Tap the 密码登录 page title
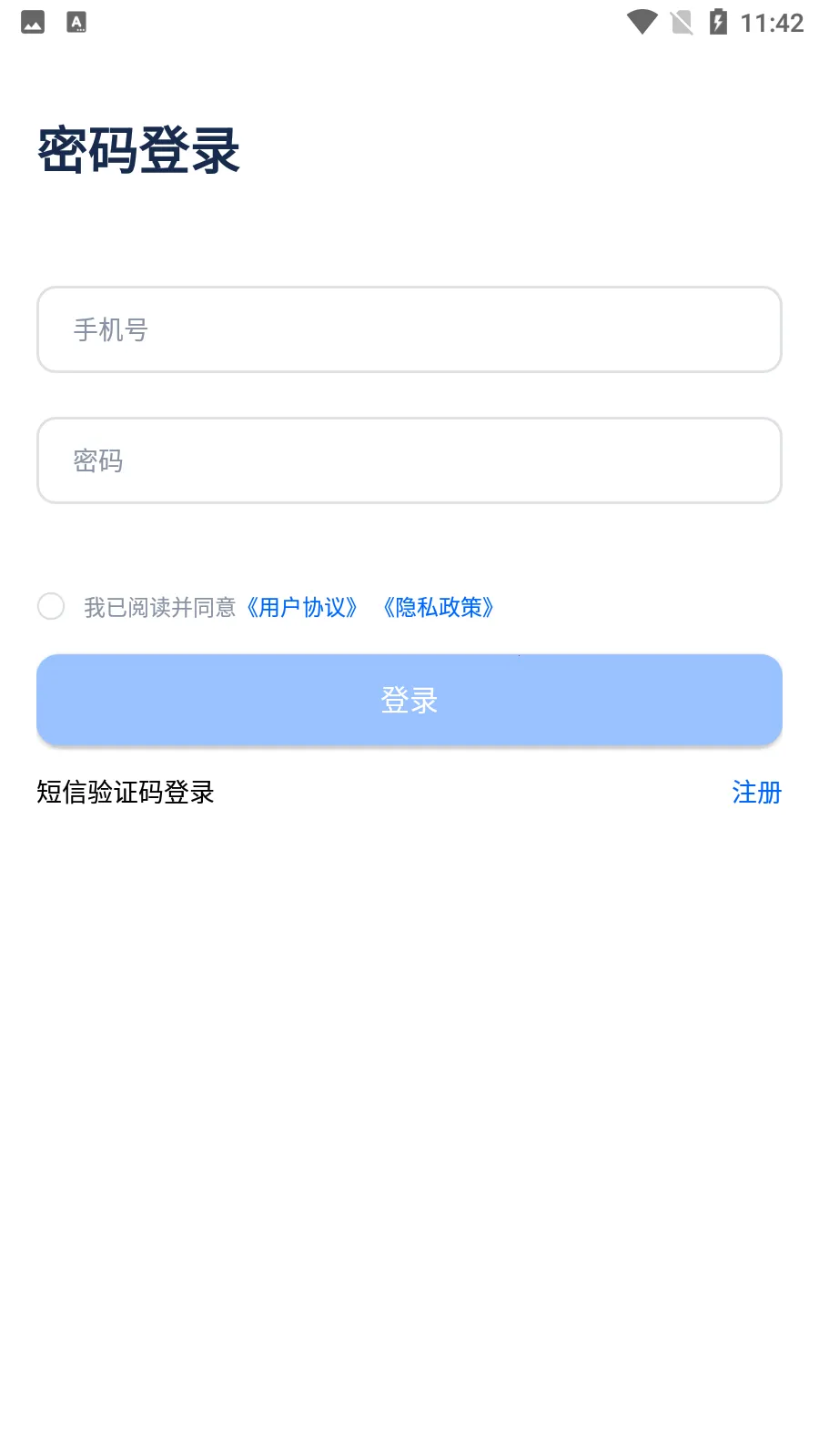This screenshot has height=1456, width=819. coord(137,148)
